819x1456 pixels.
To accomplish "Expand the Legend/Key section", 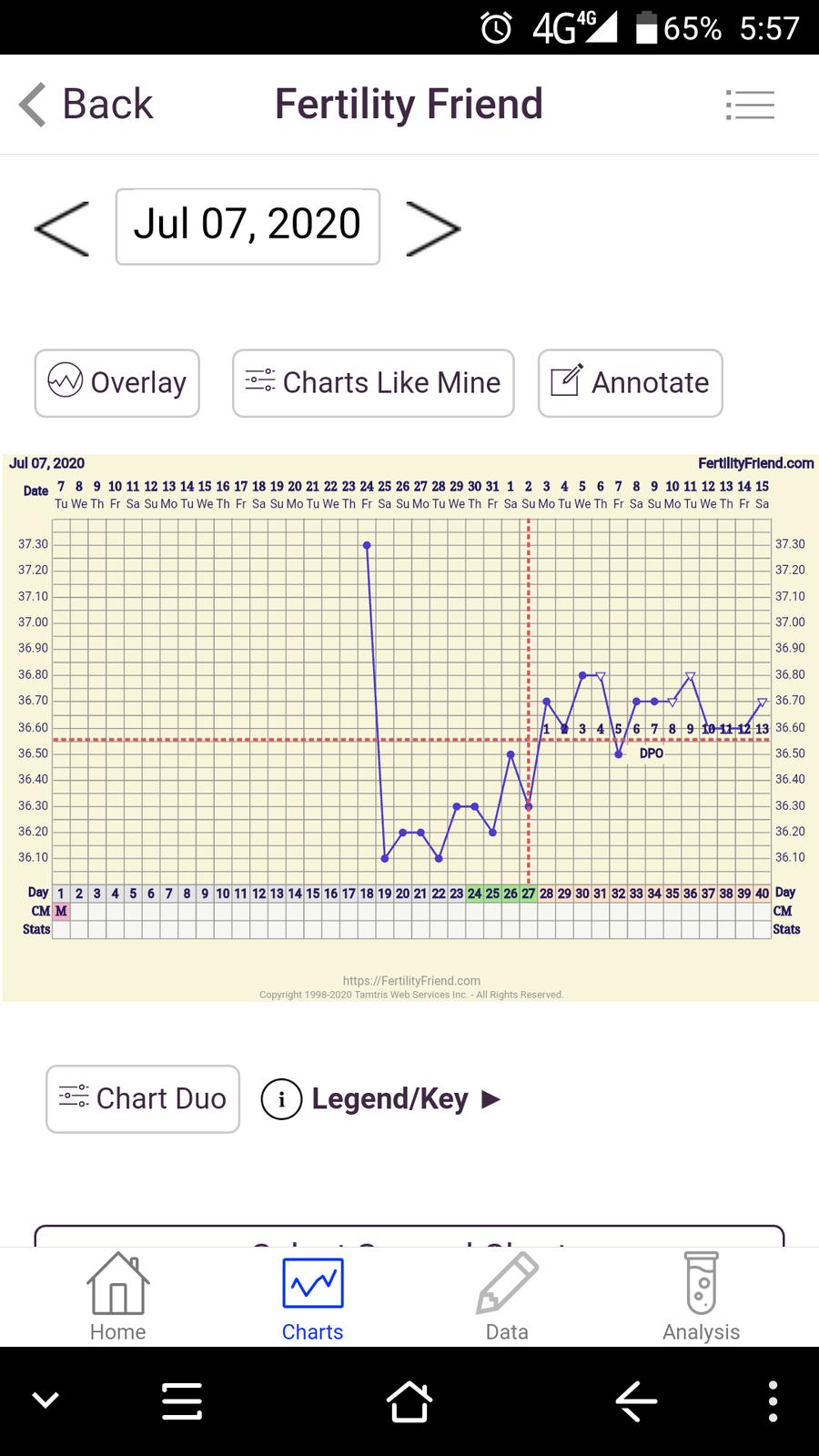I will 382,1099.
